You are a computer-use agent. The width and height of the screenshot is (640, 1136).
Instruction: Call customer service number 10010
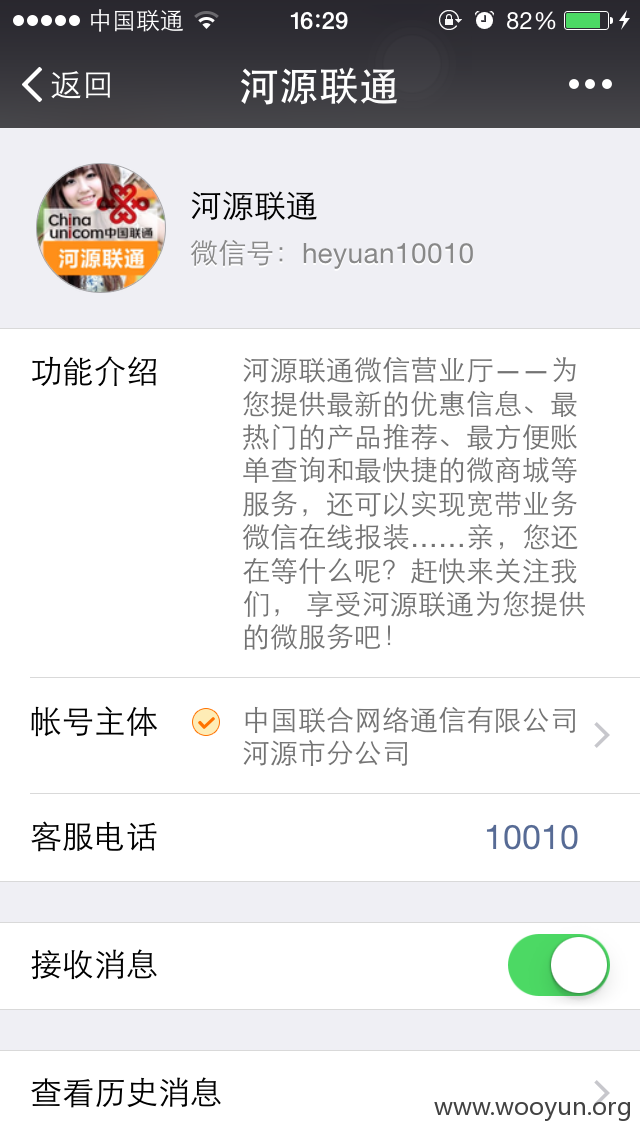point(531,838)
